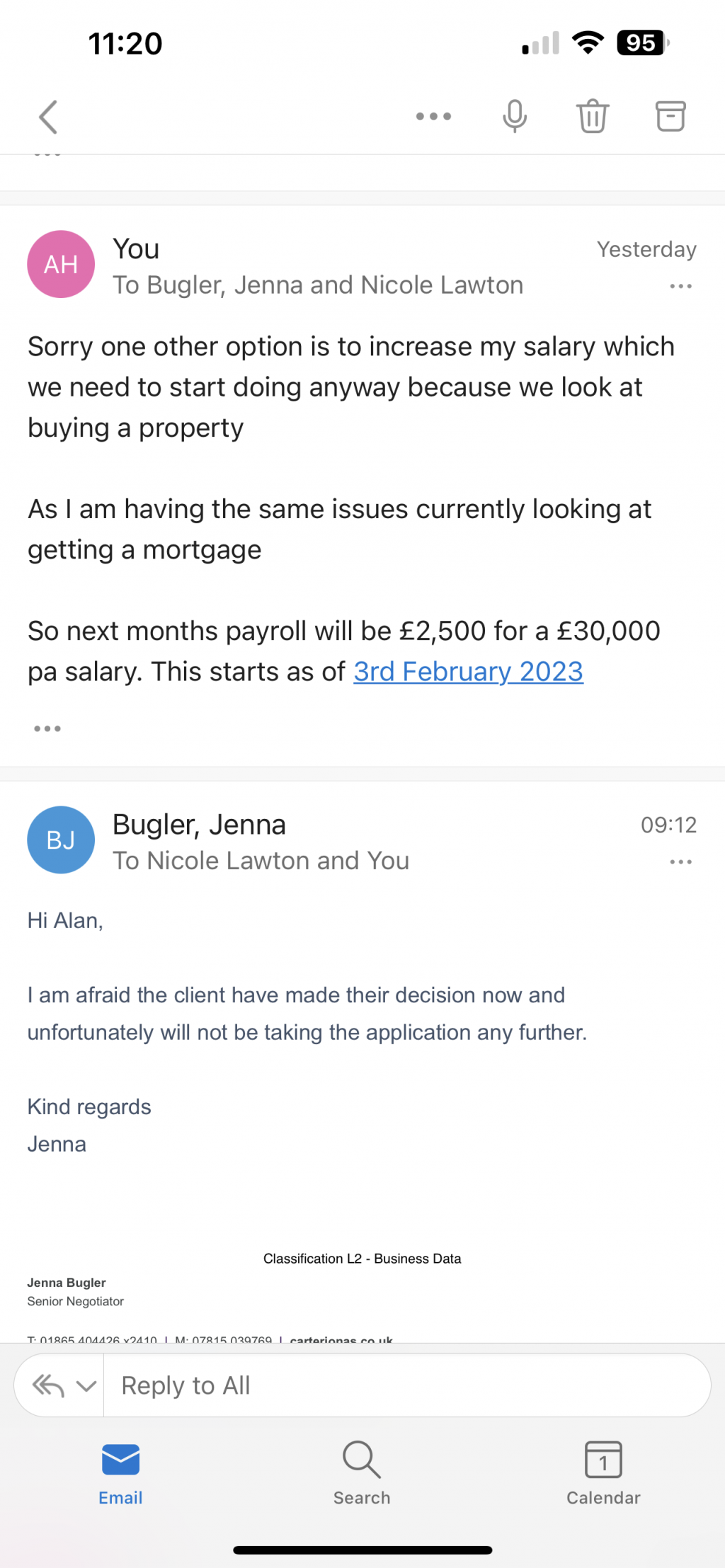Open options for Jenna's 09:12 message
725x1568 pixels.
[680, 862]
